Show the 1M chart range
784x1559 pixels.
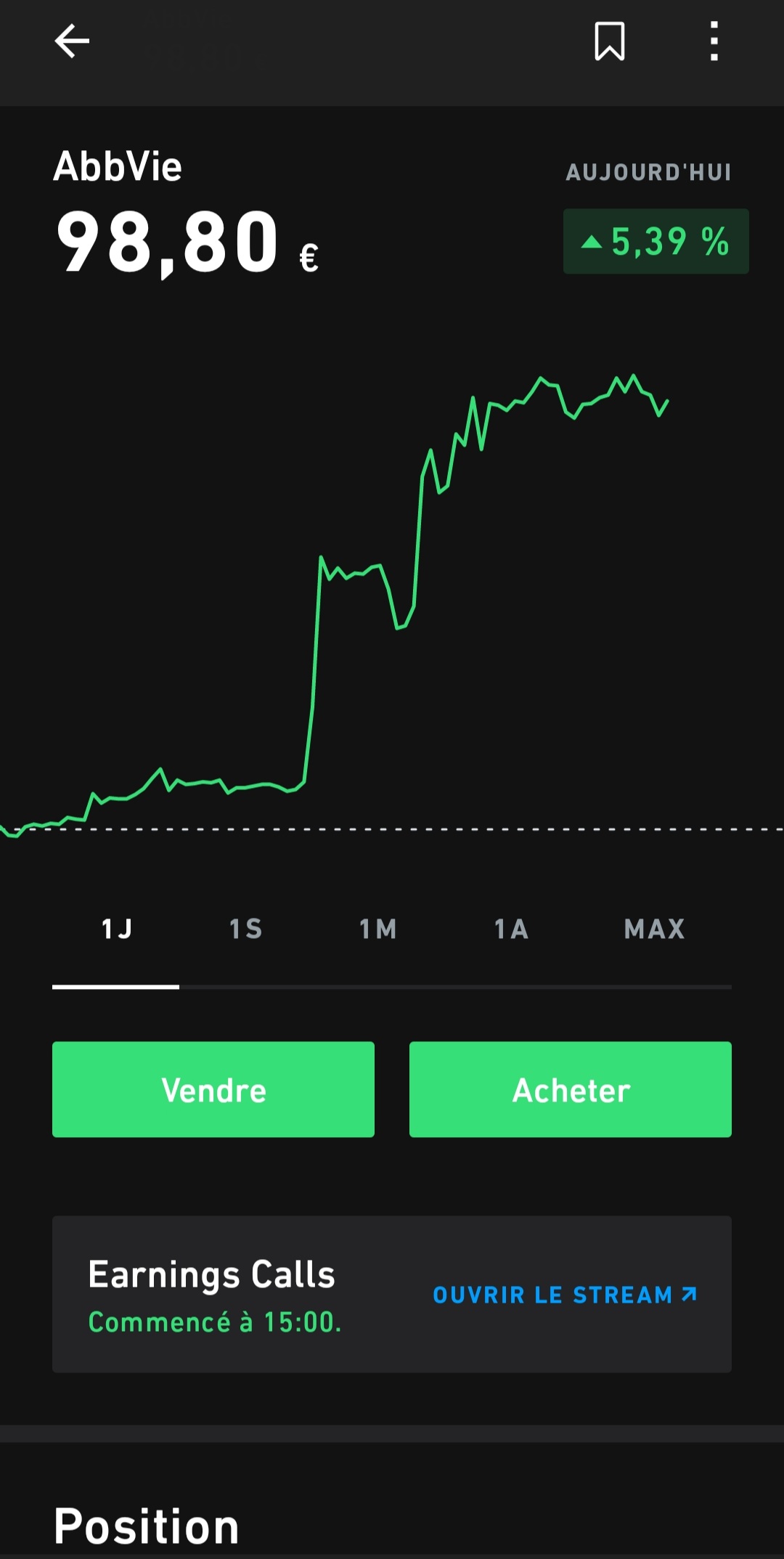click(378, 929)
